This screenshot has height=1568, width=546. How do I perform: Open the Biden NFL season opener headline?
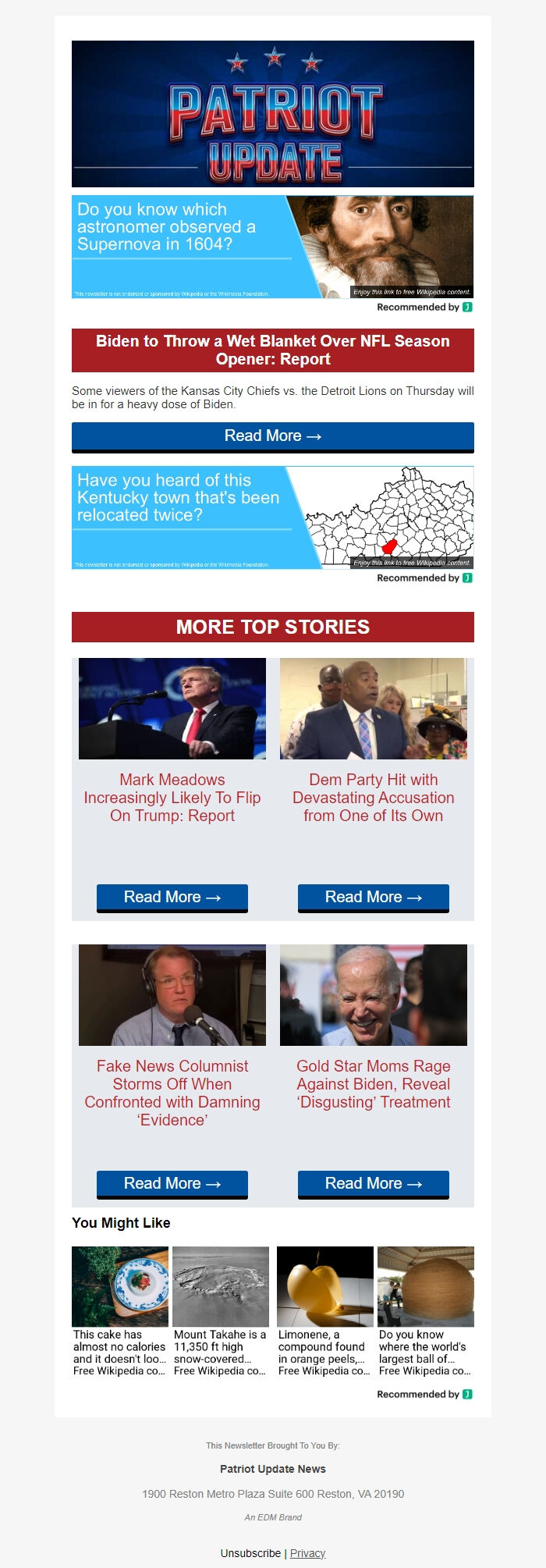272,350
